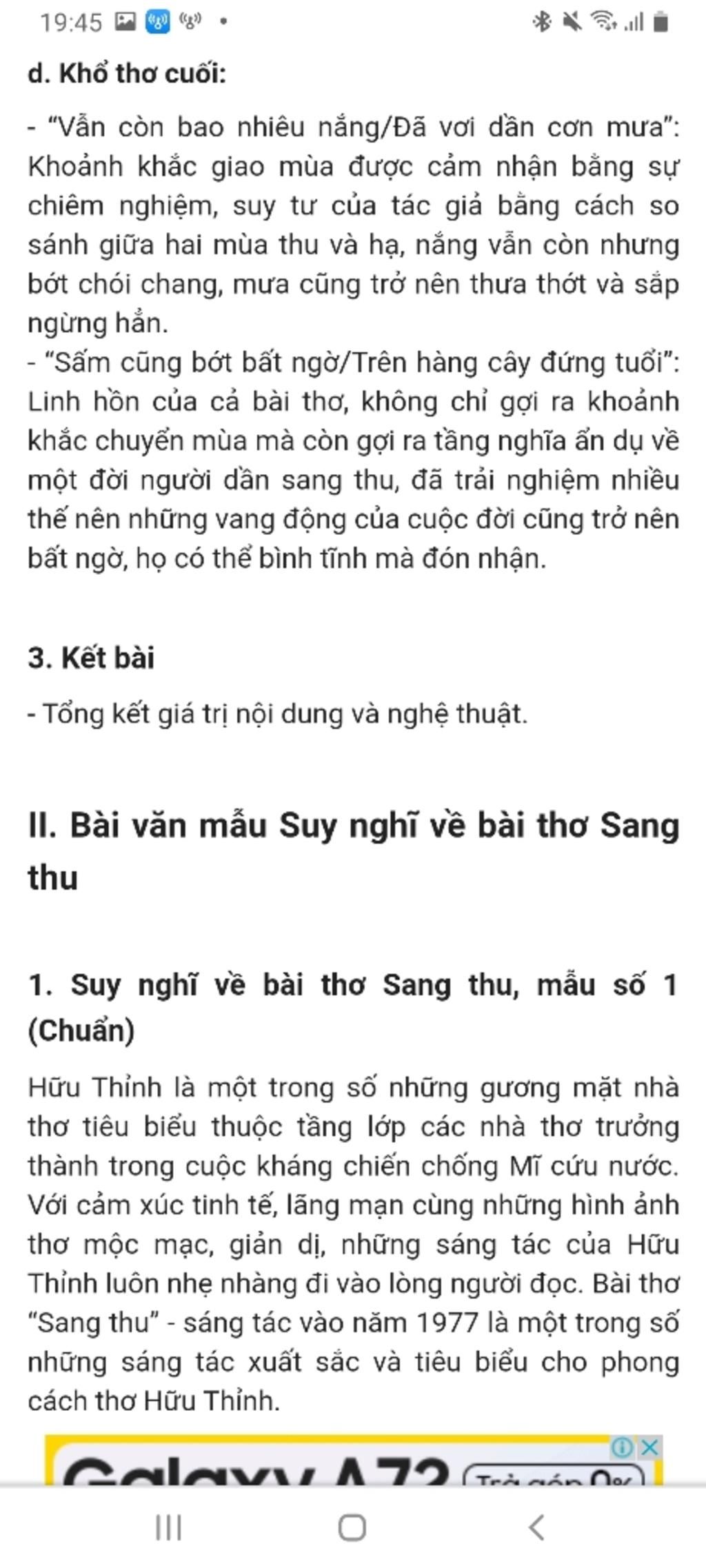Open the recent apps view
This screenshot has width=706, height=1568.
(168, 1527)
